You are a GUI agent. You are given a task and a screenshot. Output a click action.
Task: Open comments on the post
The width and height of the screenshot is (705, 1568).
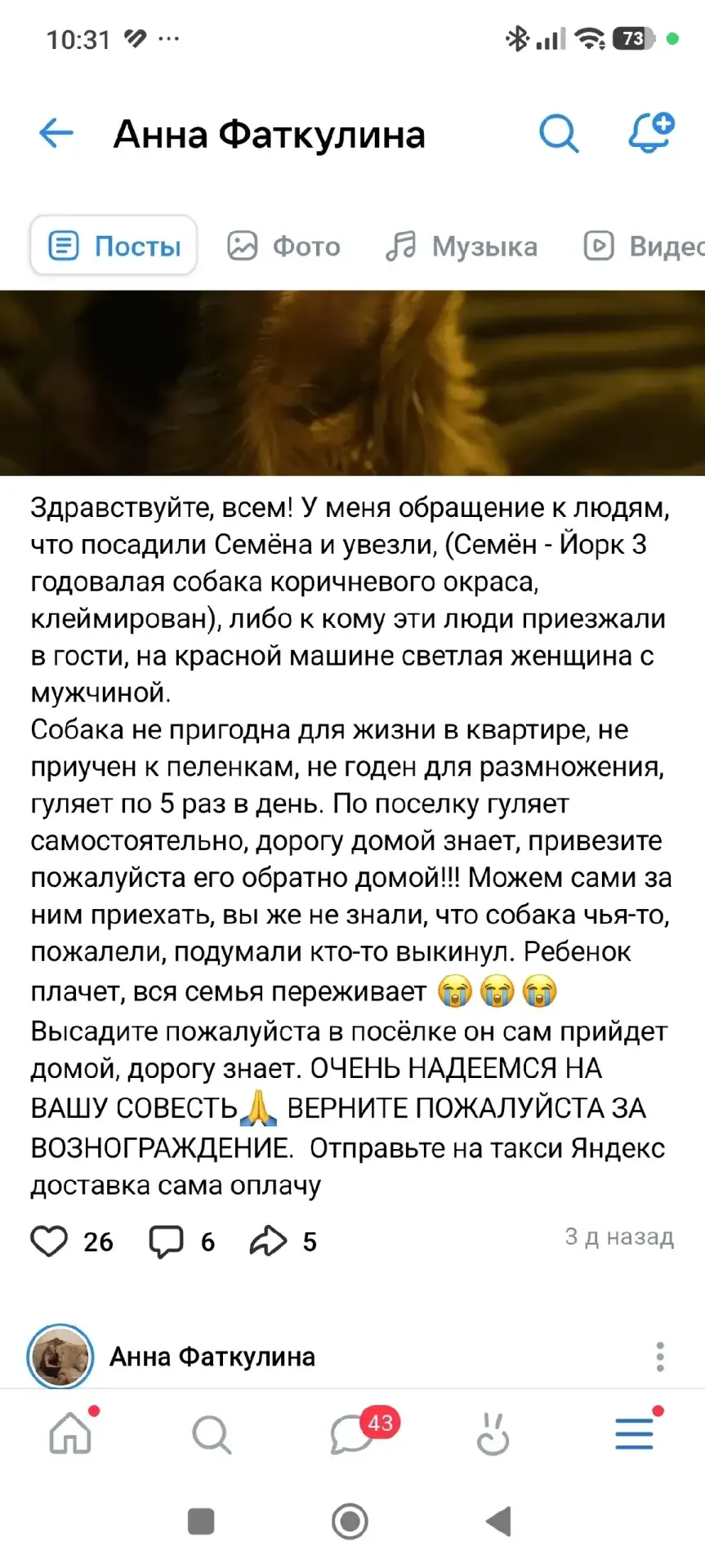[166, 1241]
